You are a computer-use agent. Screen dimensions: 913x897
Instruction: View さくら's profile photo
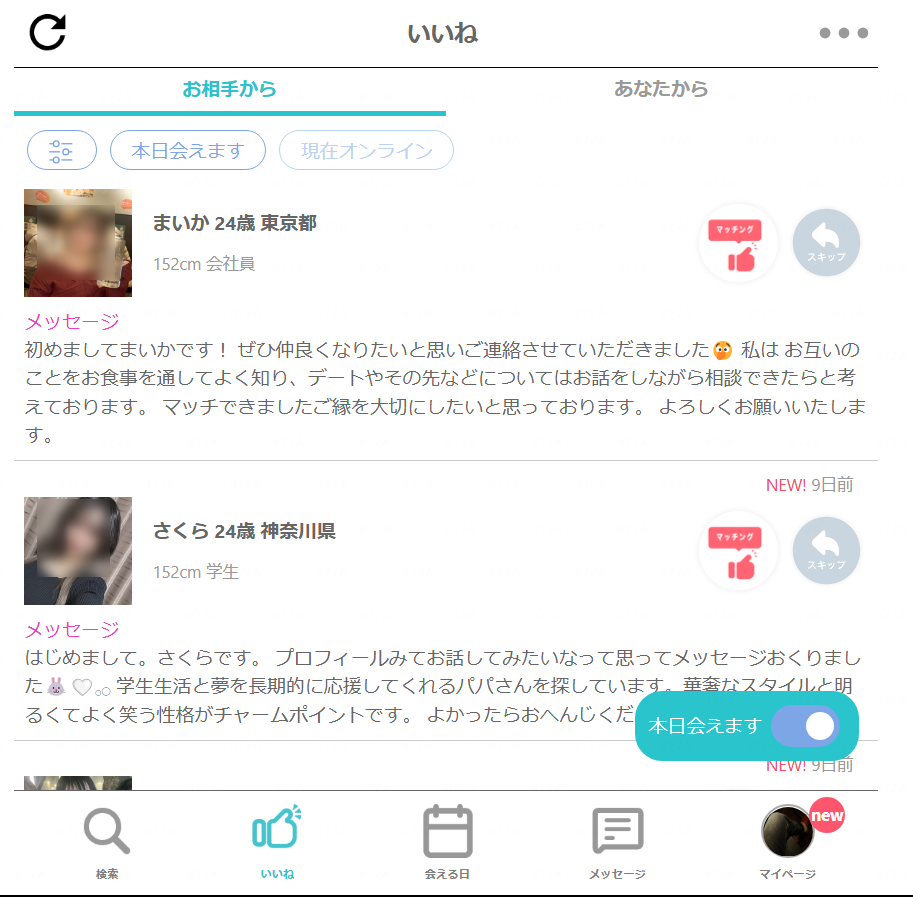point(78,551)
